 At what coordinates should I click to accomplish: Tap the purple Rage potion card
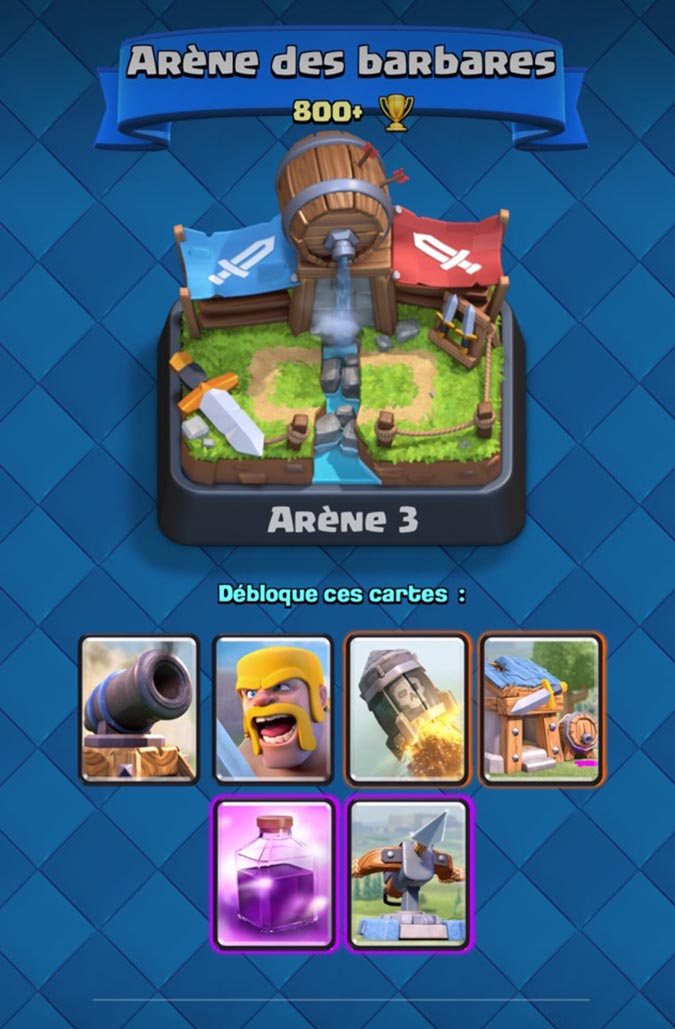point(273,873)
